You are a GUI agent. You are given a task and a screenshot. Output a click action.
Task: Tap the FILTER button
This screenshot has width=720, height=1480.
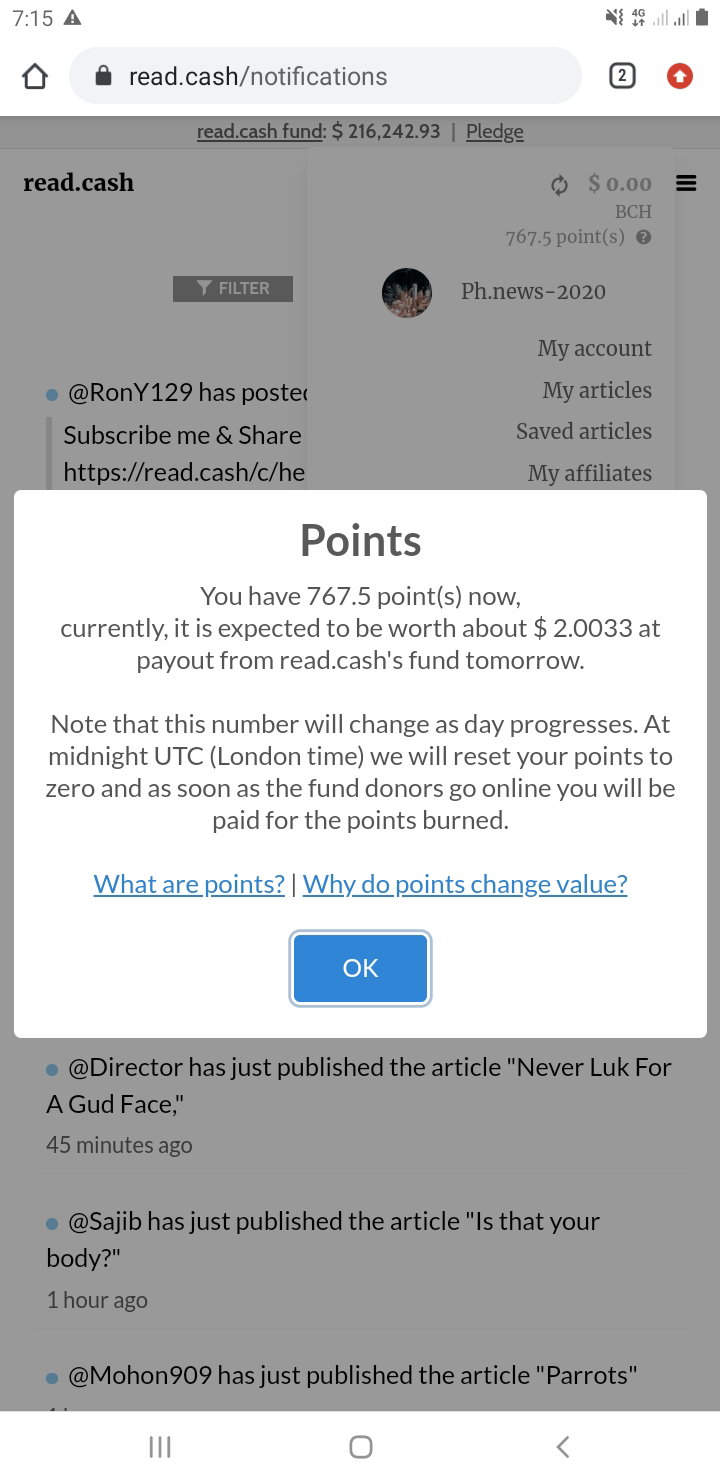point(233,288)
